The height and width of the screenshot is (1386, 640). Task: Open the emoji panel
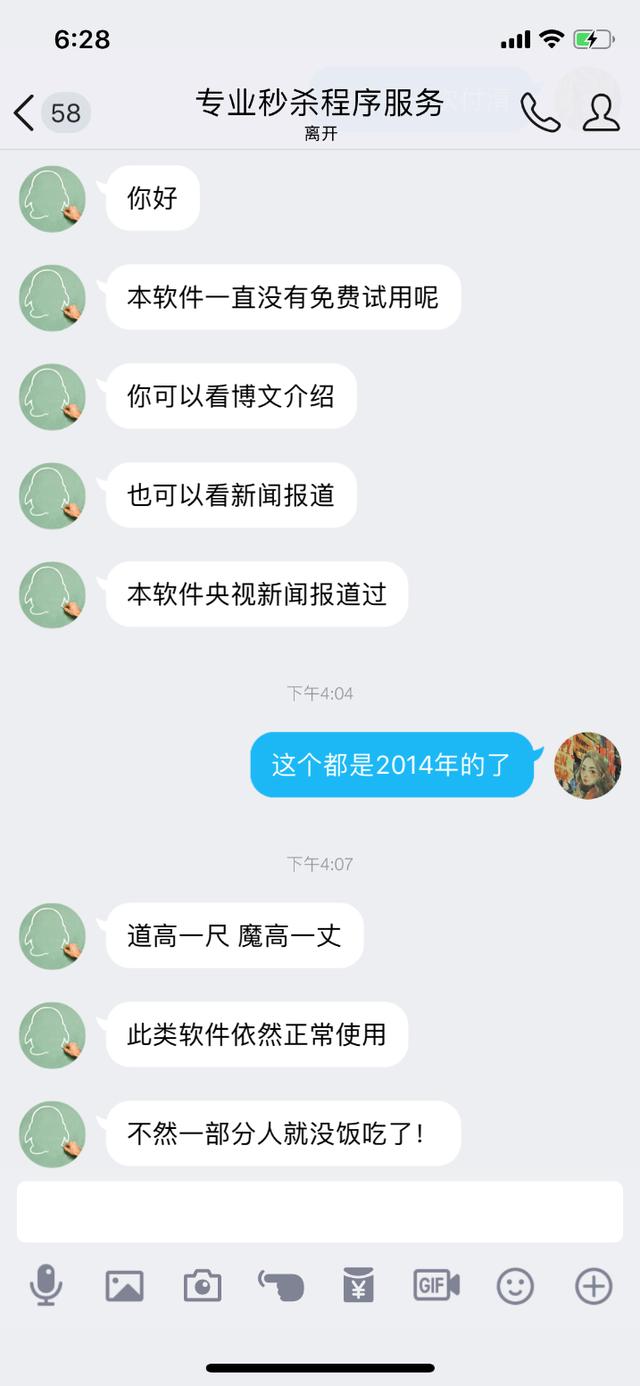point(515,1286)
